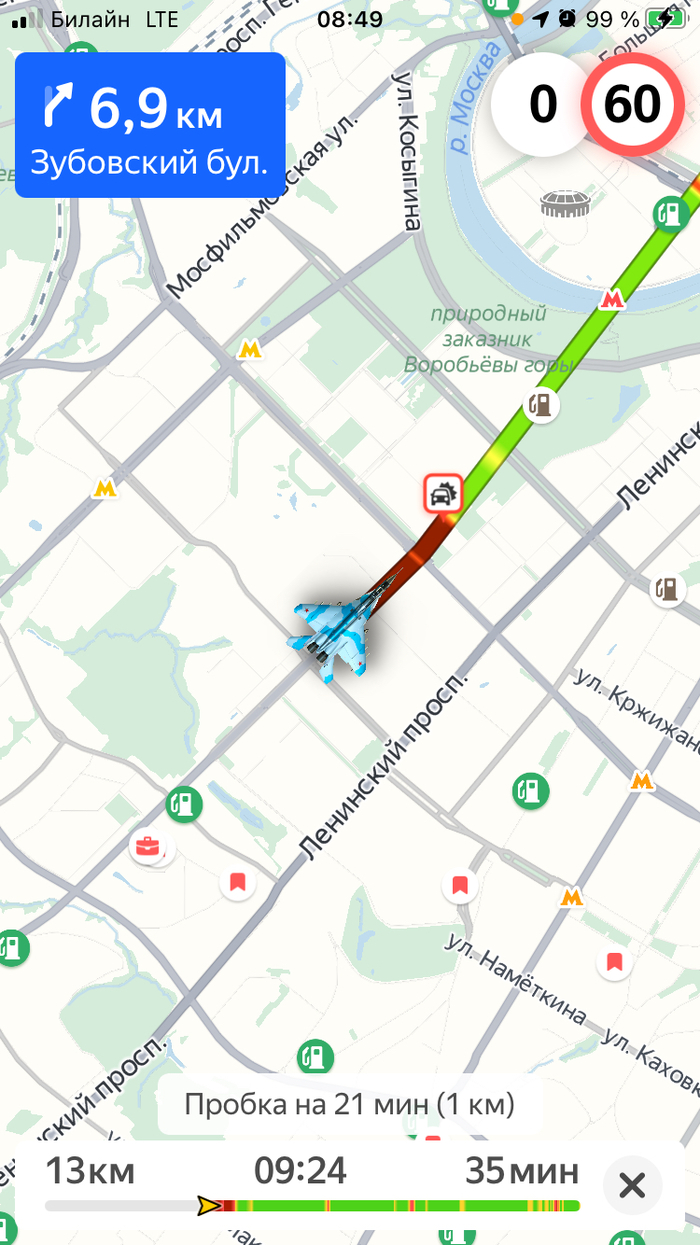
Task: Open the Zubovsky boulevard turn instruction panel
Action: [x=150, y=125]
